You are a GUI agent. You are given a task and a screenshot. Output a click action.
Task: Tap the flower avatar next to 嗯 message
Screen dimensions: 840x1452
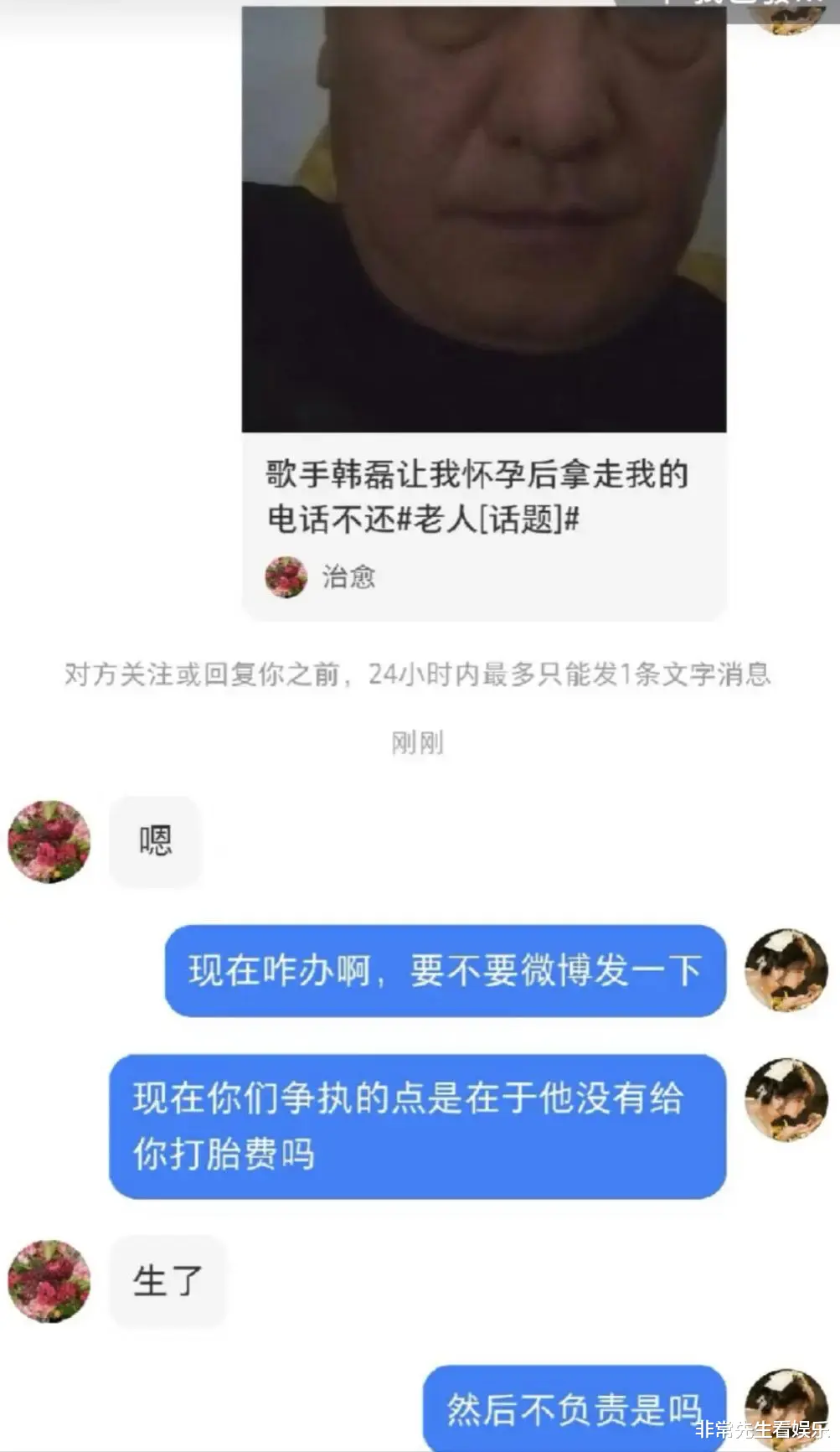(x=48, y=840)
